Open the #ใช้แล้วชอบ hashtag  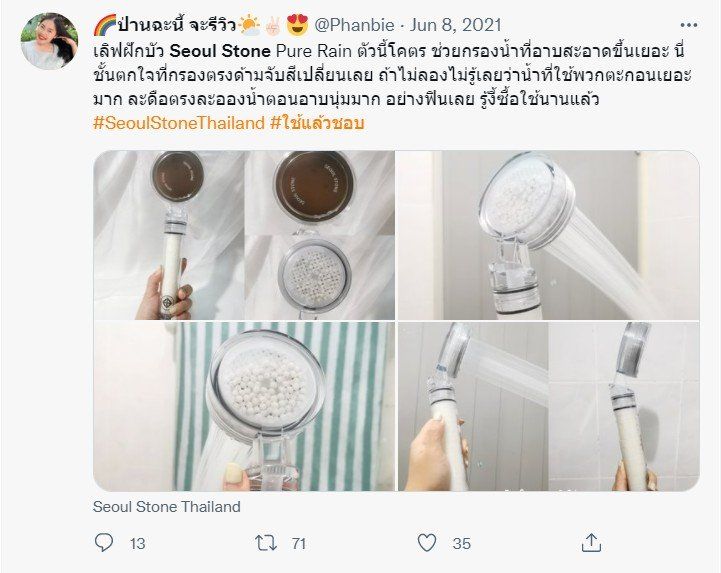pos(317,122)
